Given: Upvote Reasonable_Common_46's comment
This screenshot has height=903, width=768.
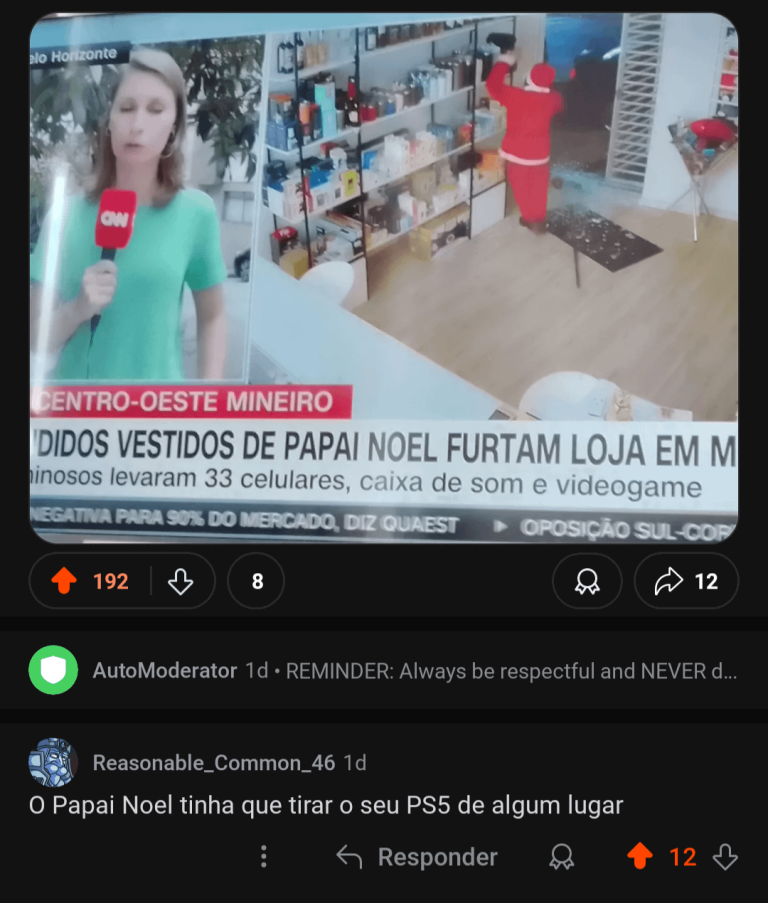Looking at the screenshot, I should click(x=640, y=857).
